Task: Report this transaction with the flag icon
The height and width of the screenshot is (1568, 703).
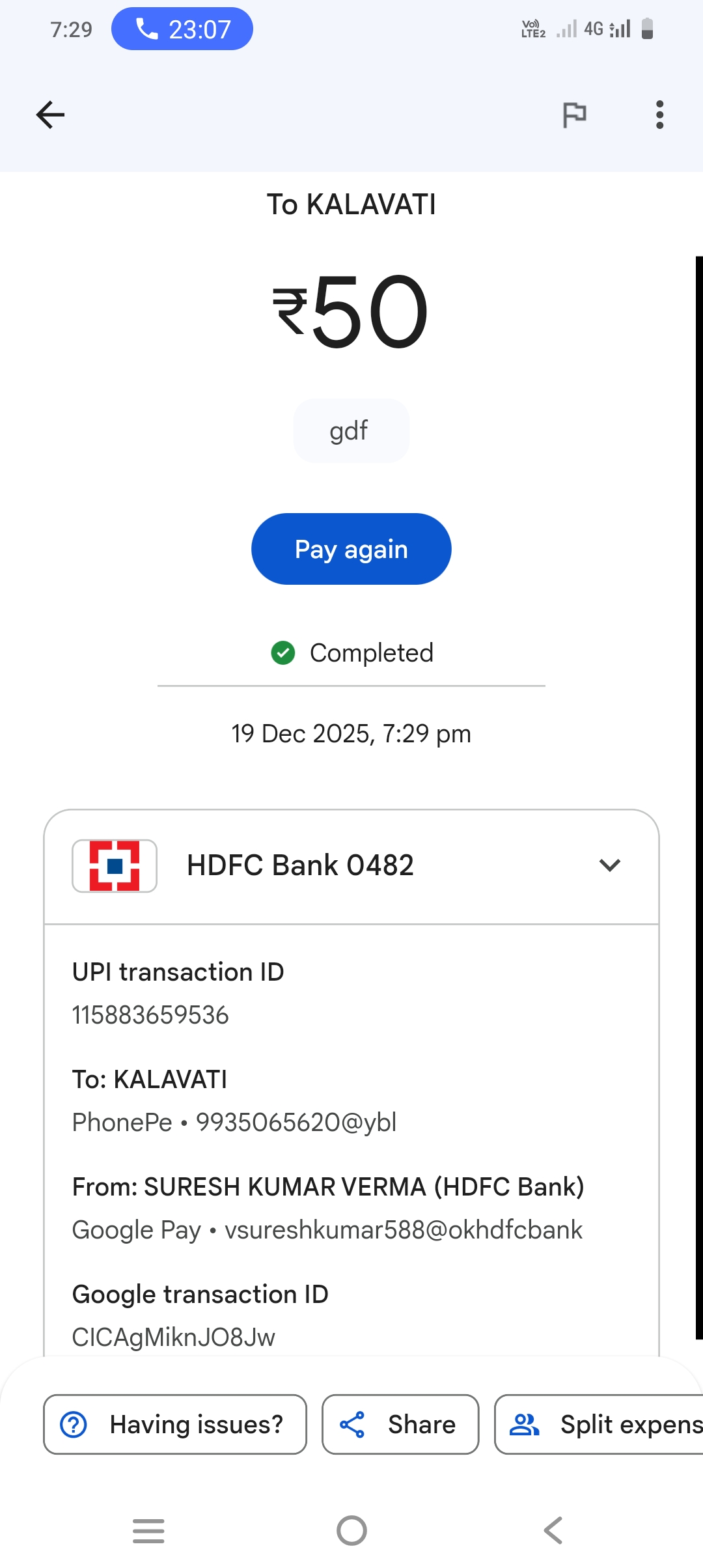Action: tap(574, 115)
